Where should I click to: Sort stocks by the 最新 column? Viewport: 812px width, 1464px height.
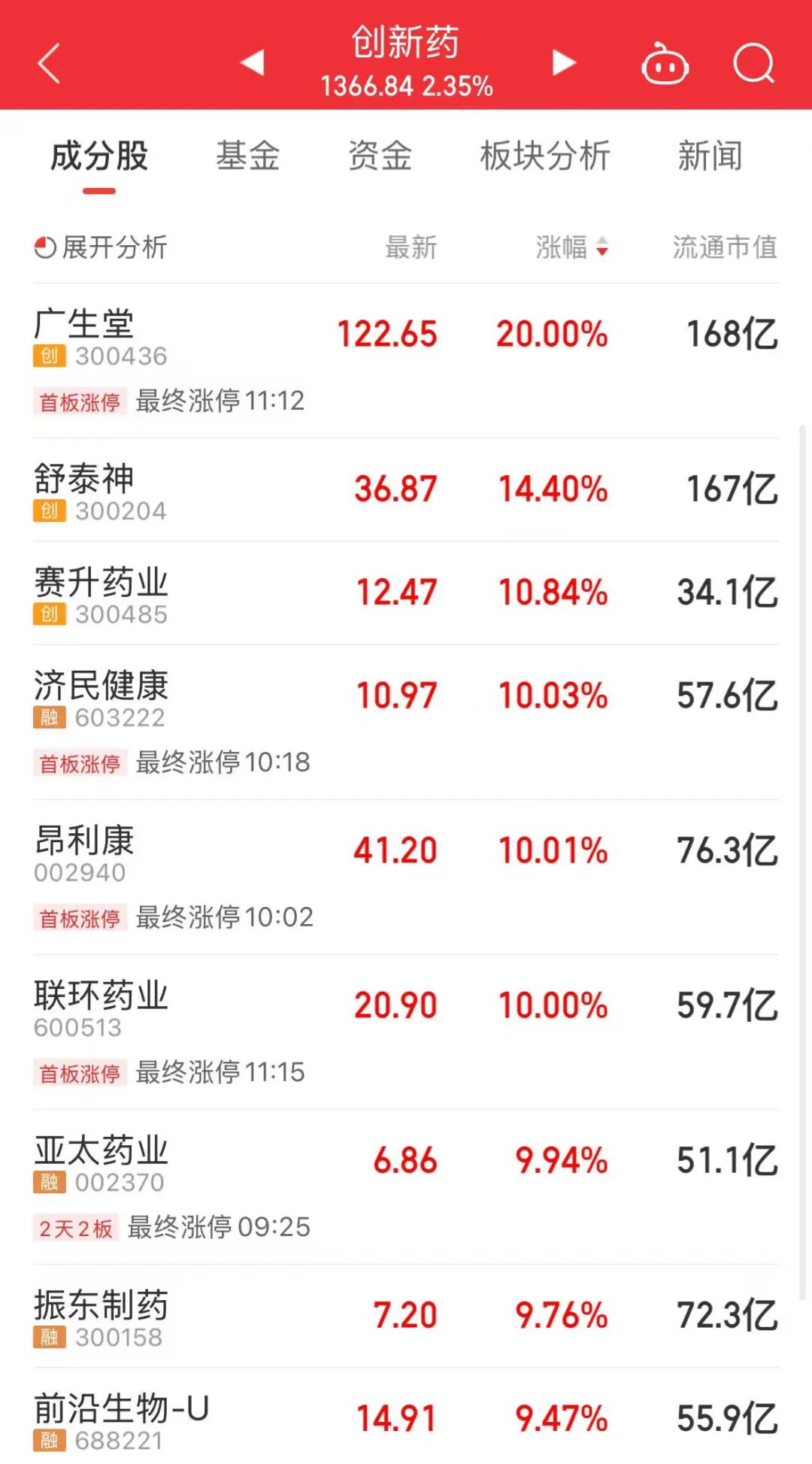coord(410,248)
